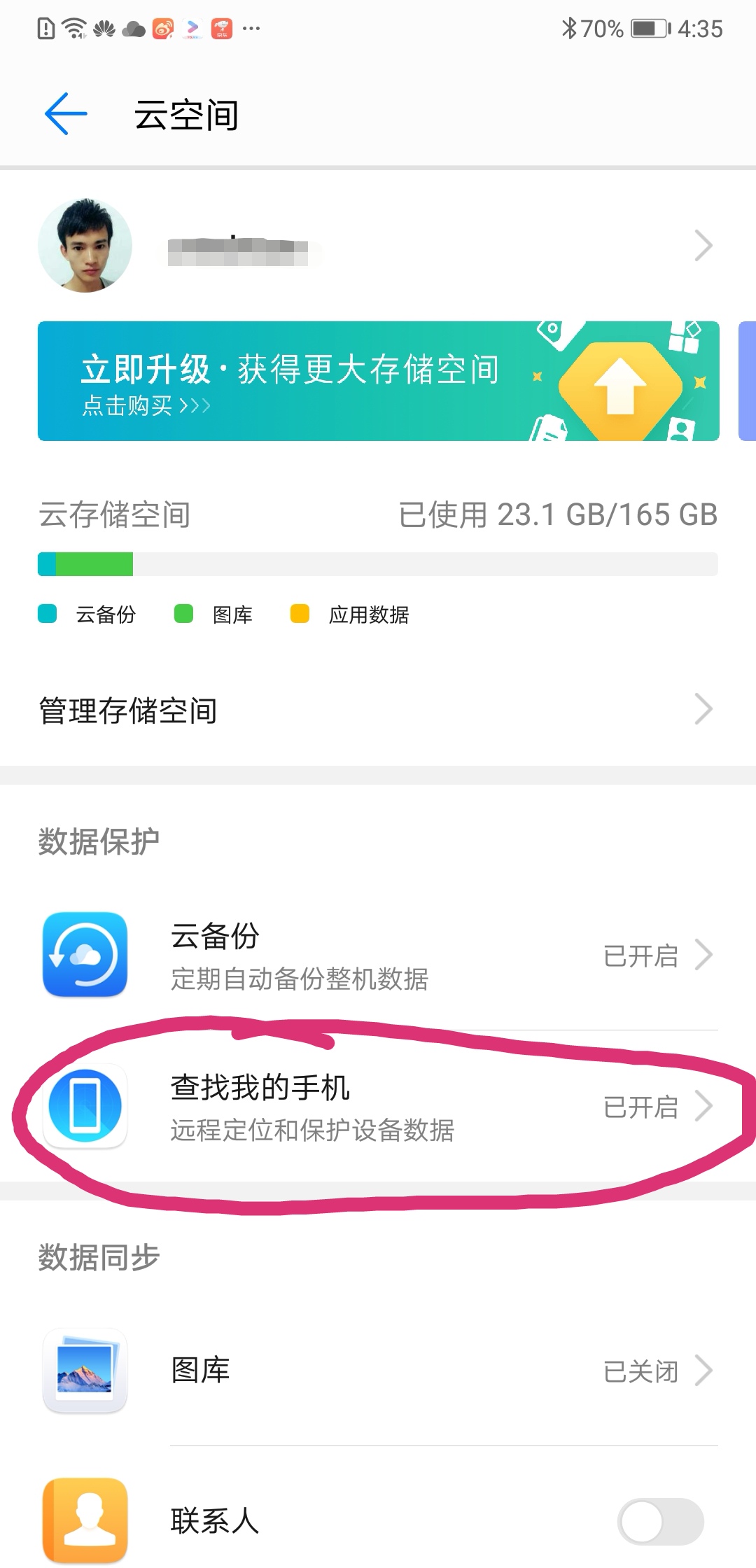The image size is (756, 1568).
Task: Select the 查找我的手机 phone icon
Action: [x=84, y=1106]
